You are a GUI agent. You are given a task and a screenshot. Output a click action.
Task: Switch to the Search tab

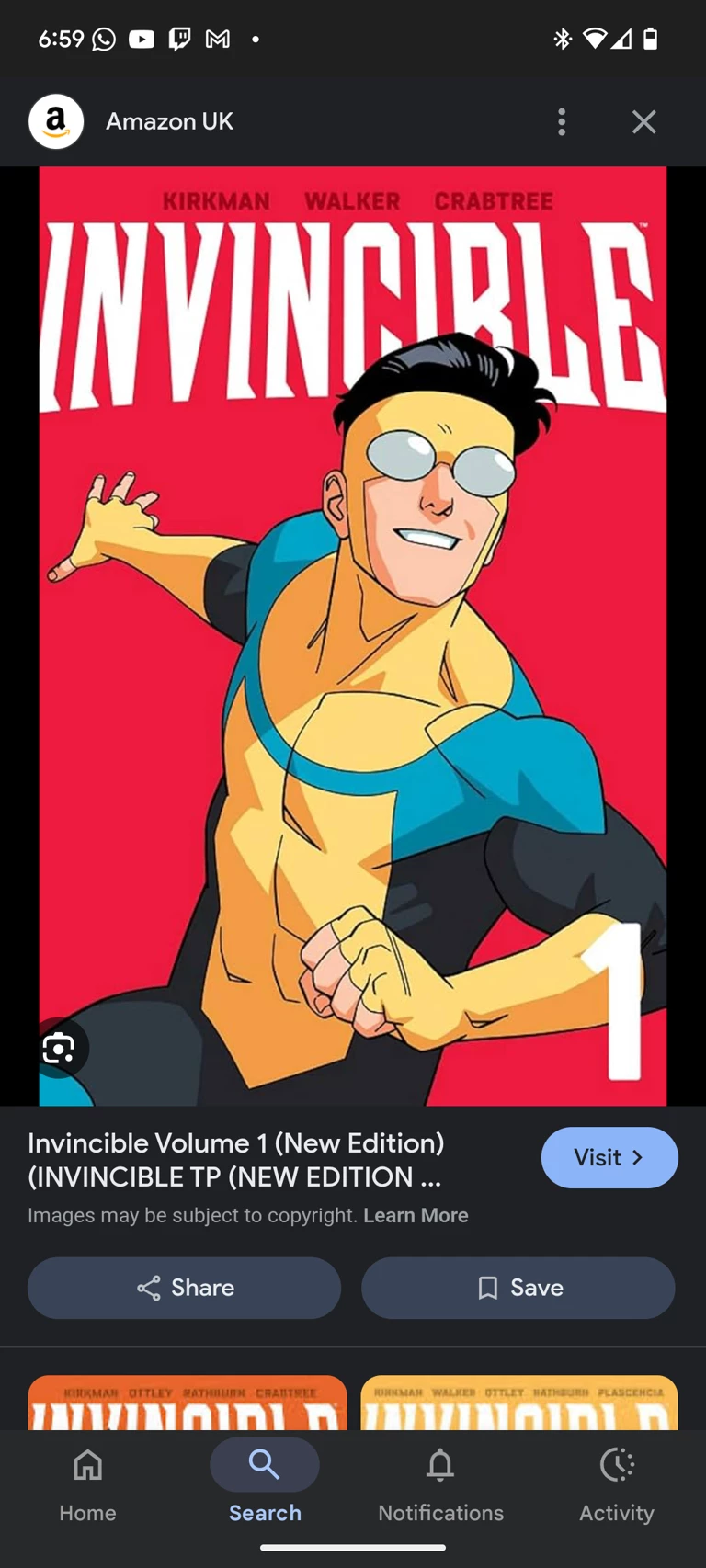click(x=265, y=1482)
